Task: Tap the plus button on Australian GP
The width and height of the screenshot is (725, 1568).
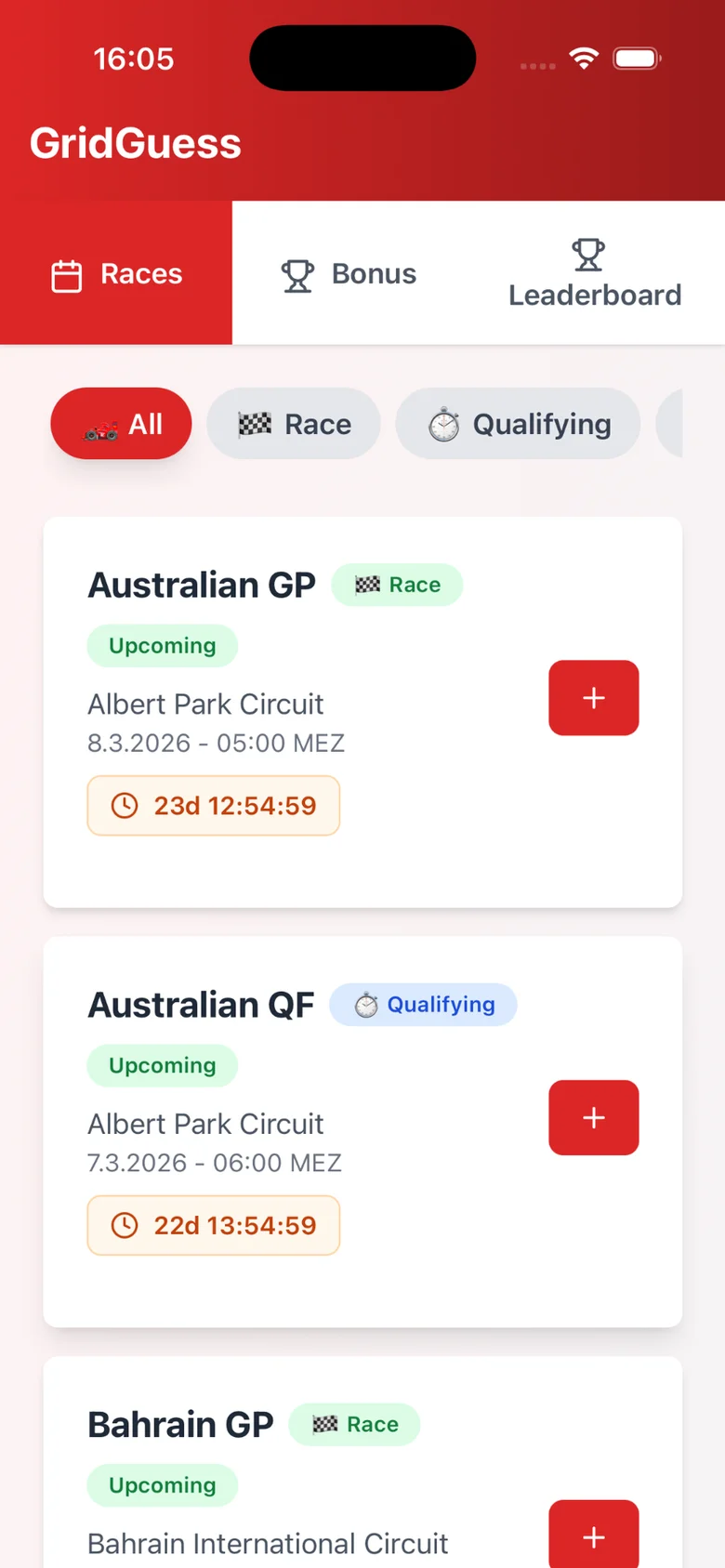Action: 594,698
